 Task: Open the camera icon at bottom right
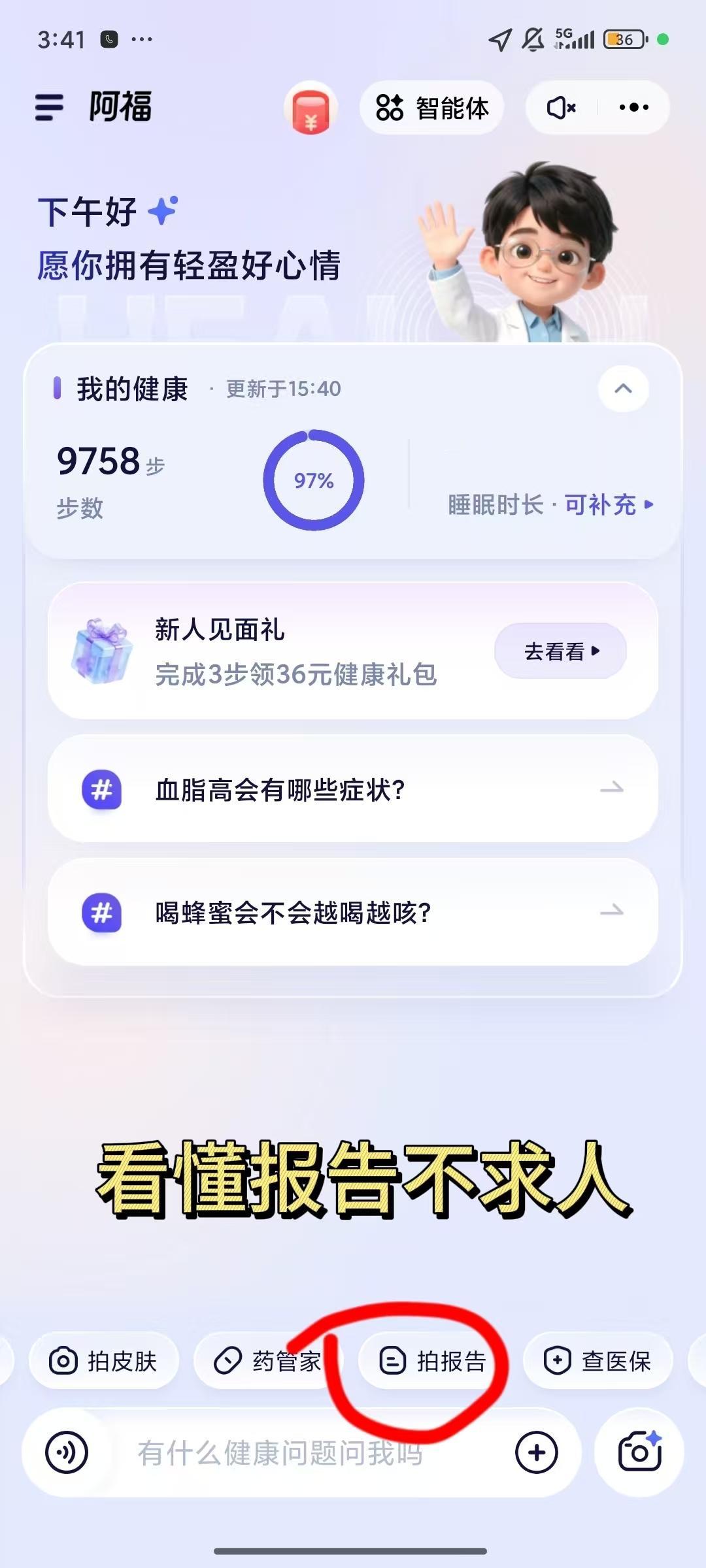(x=642, y=1452)
